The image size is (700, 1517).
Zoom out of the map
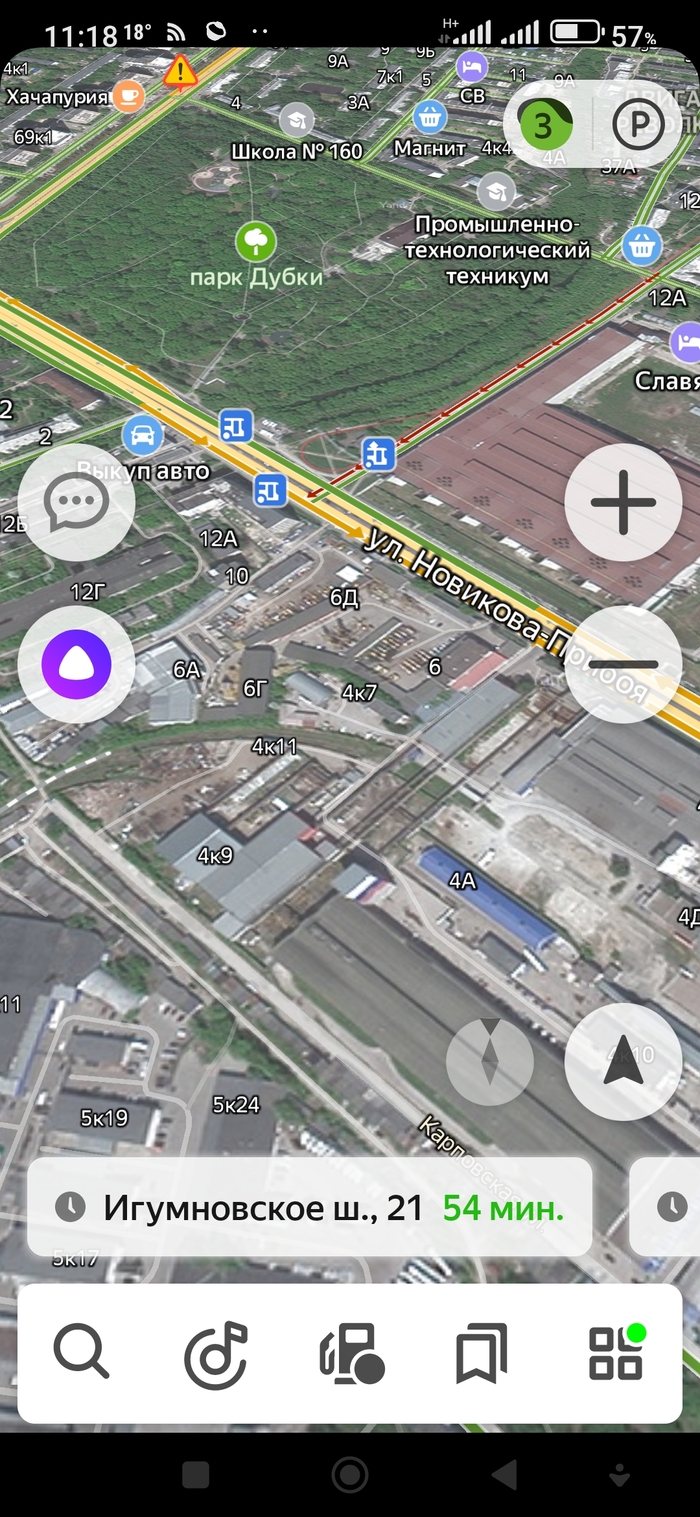point(623,664)
